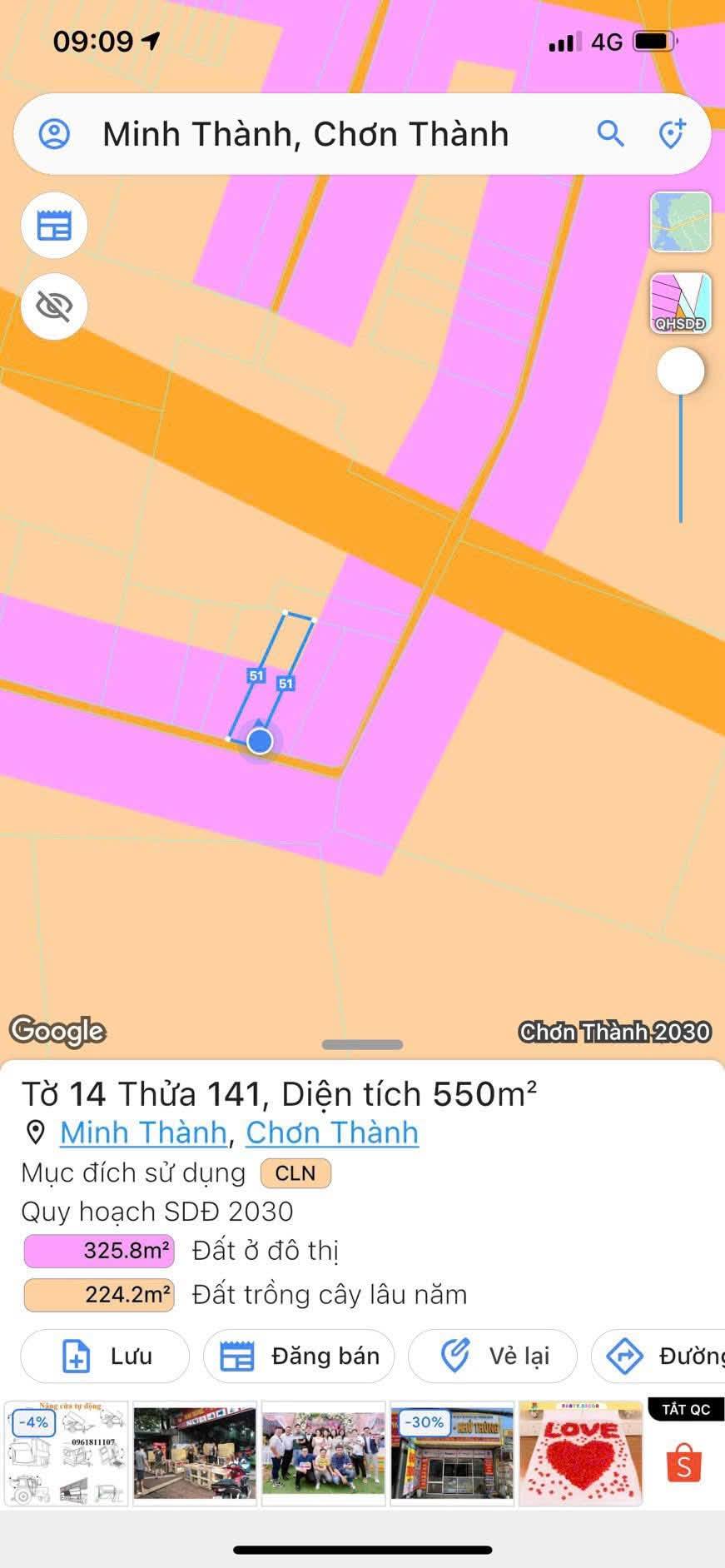Open satellite view from the map preview icon
Viewport: 725px width, 1568px height.
(x=680, y=222)
